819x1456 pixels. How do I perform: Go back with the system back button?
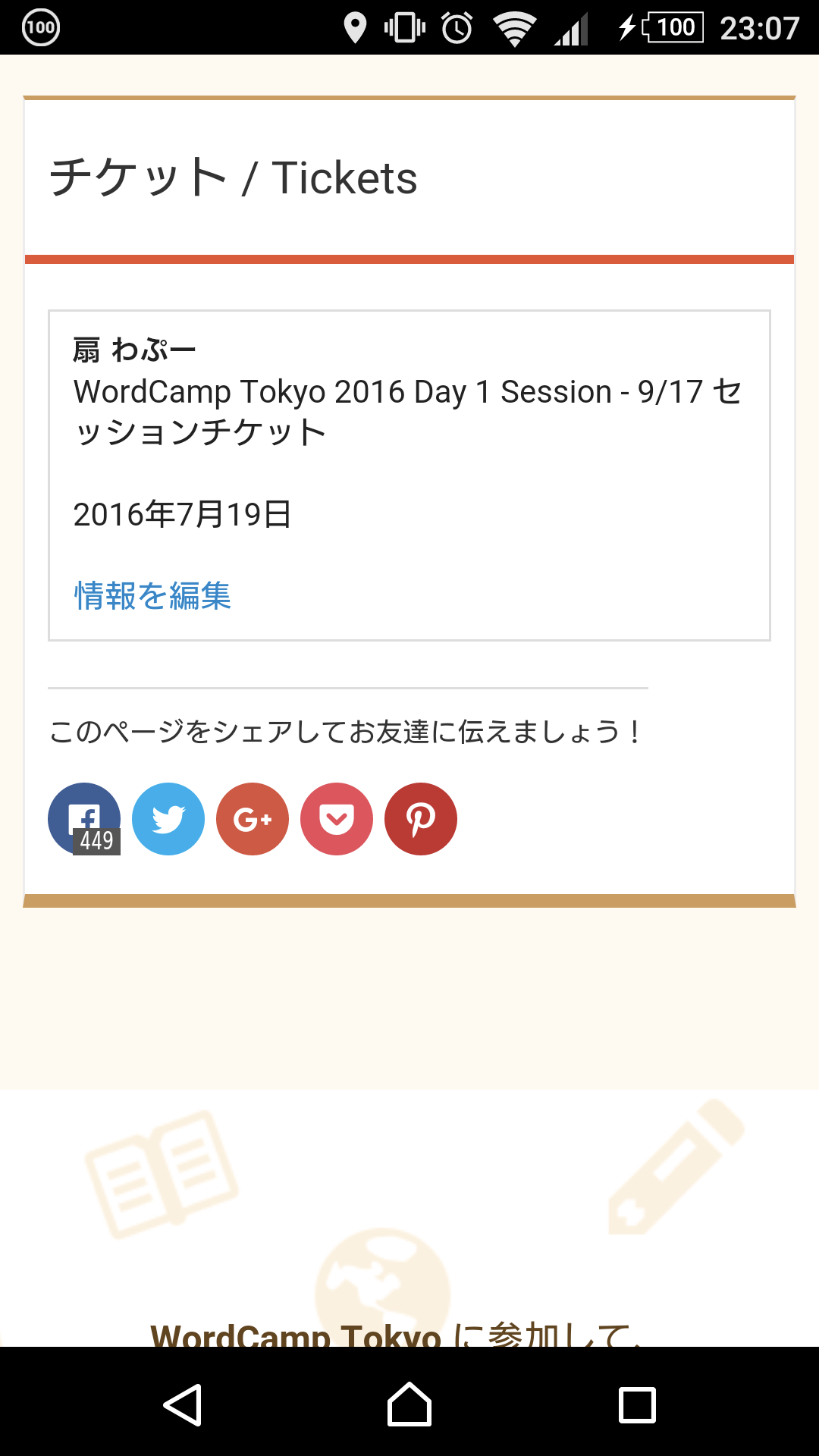tap(183, 1404)
